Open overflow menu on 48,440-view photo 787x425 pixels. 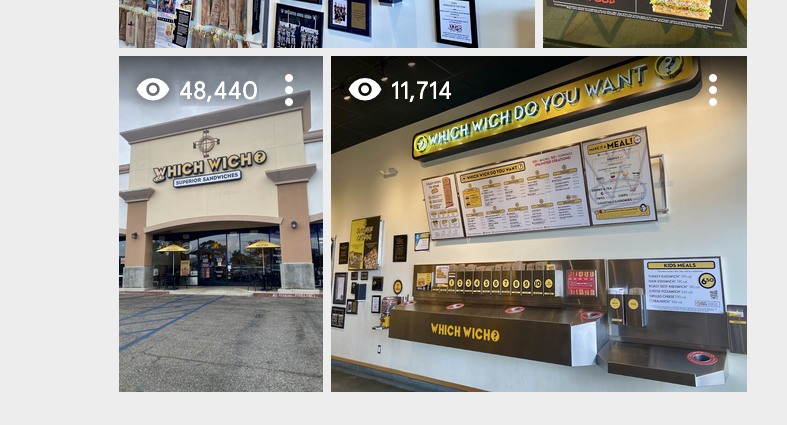coord(289,90)
